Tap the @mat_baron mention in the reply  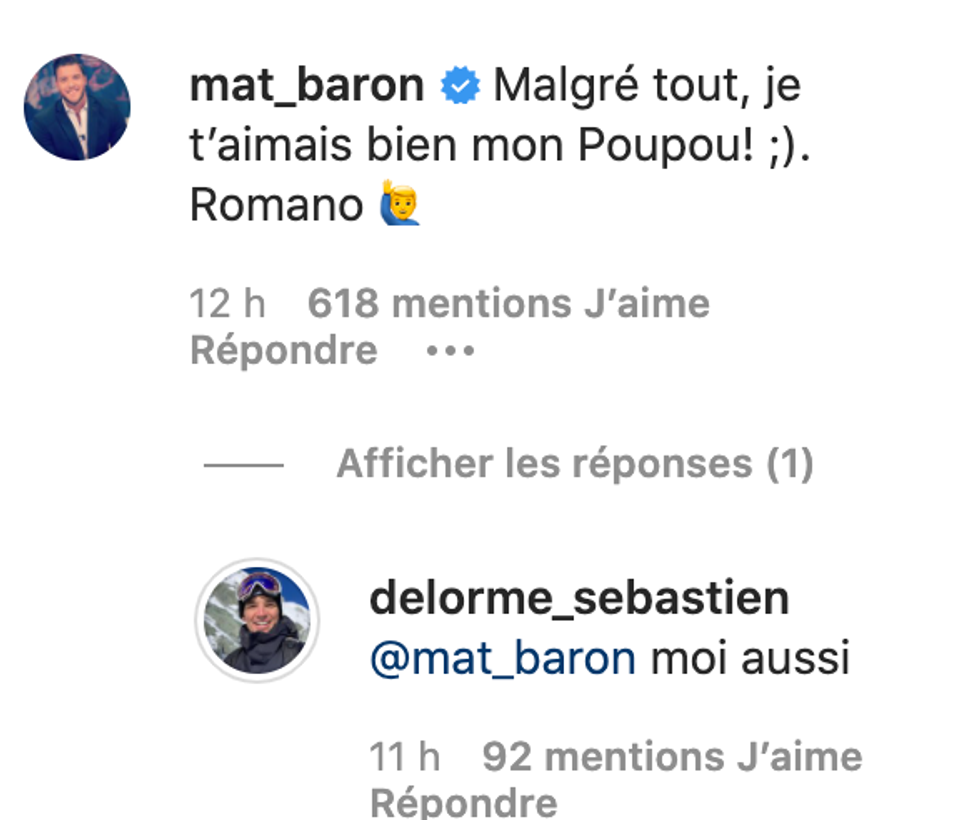point(502,659)
